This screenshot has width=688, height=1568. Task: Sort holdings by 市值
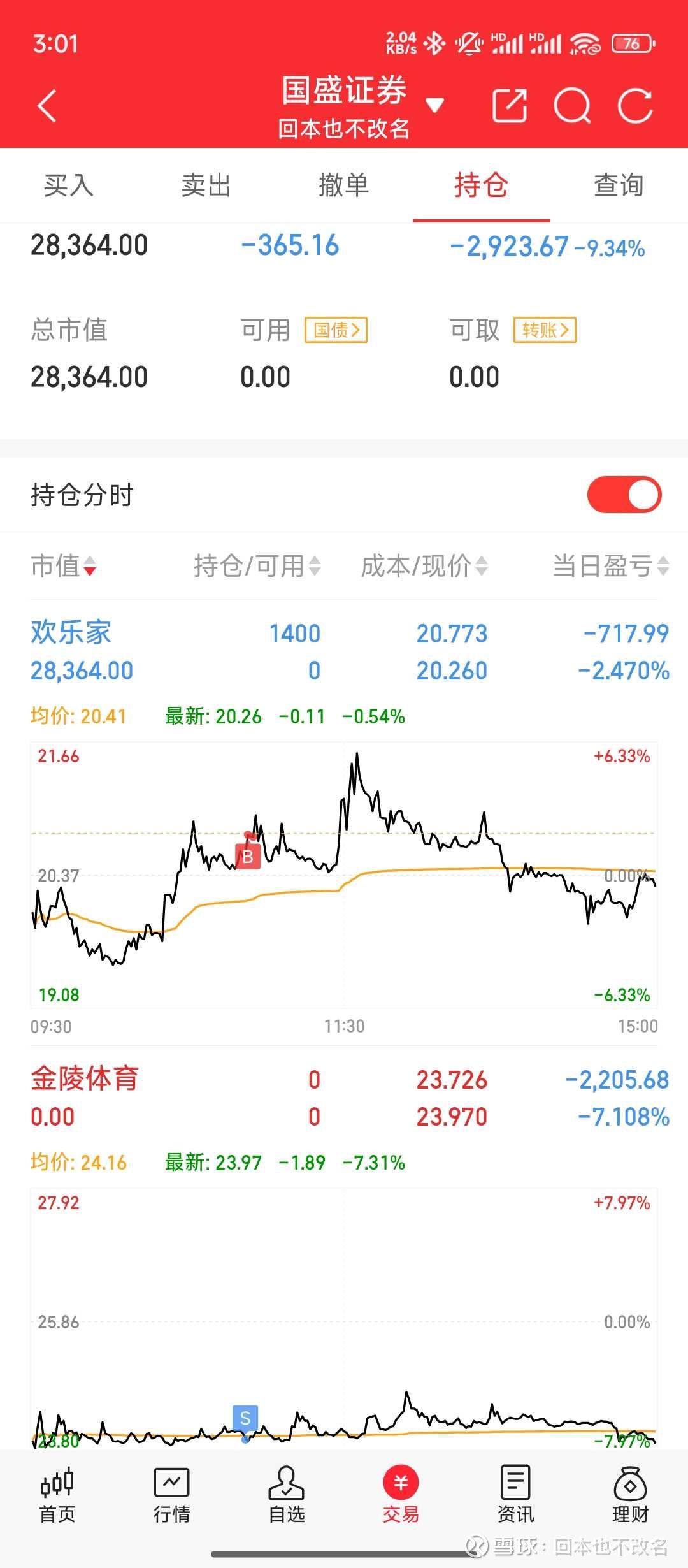click(x=63, y=566)
